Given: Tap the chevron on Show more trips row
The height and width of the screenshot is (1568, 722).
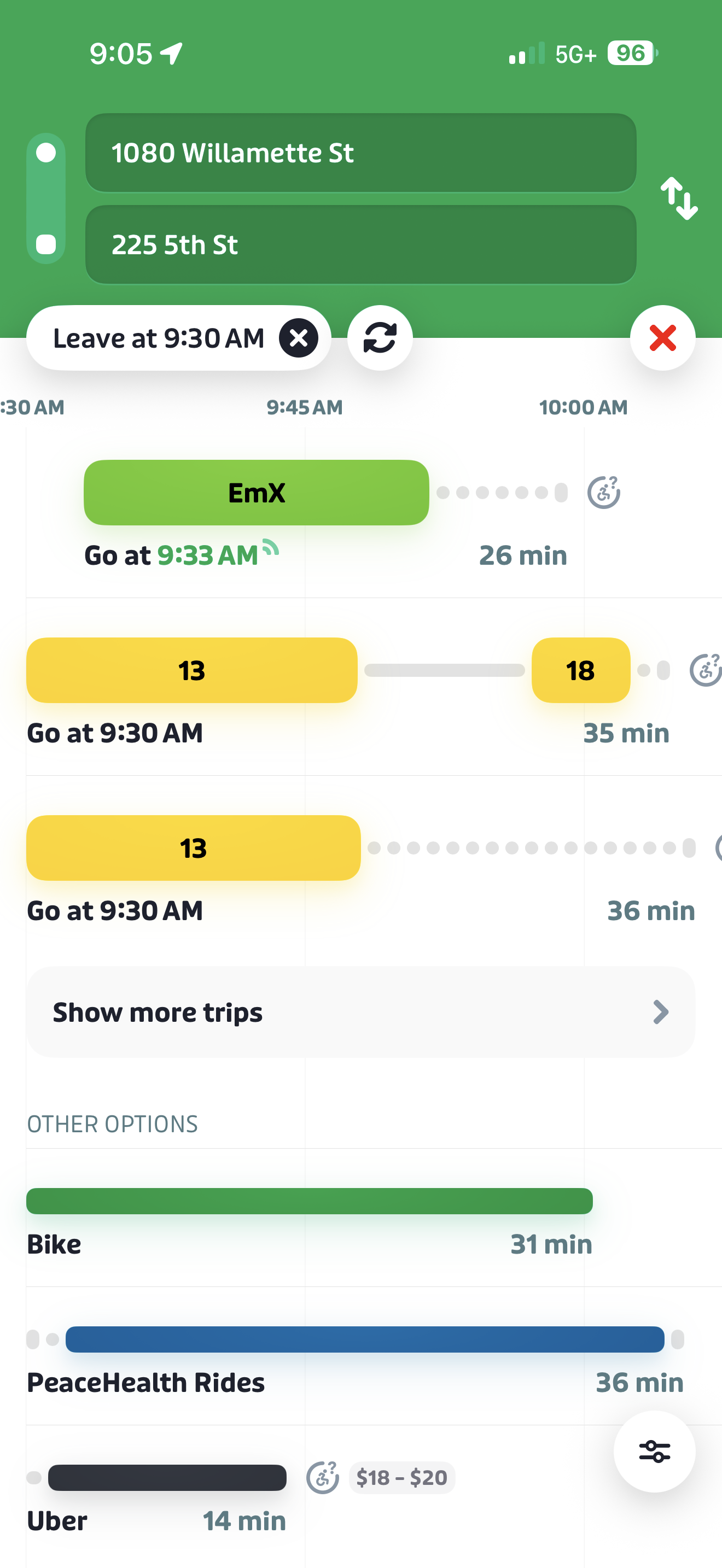Looking at the screenshot, I should (661, 1011).
